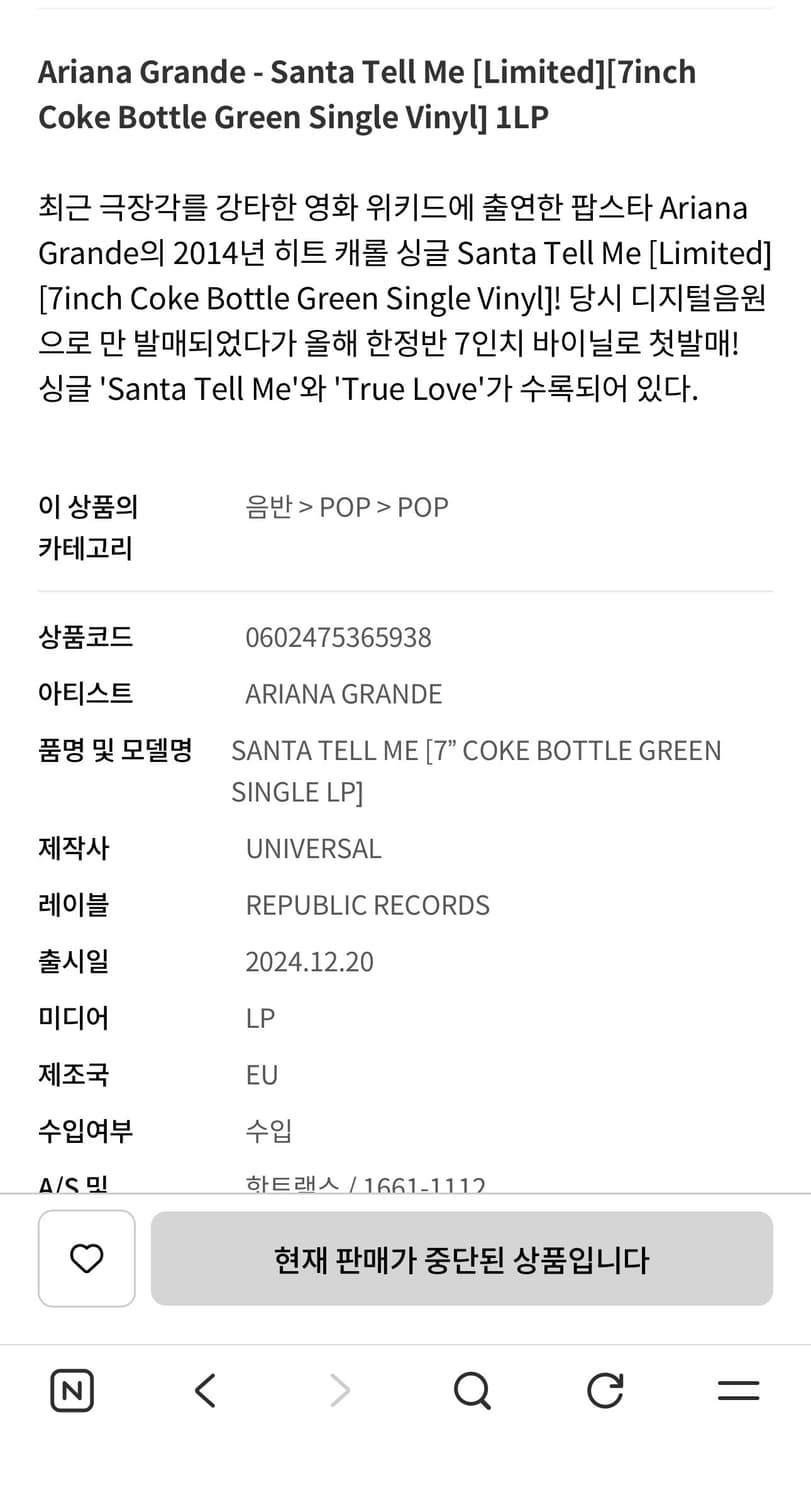Click the forward navigation arrow
811x1500 pixels.
338,1389
